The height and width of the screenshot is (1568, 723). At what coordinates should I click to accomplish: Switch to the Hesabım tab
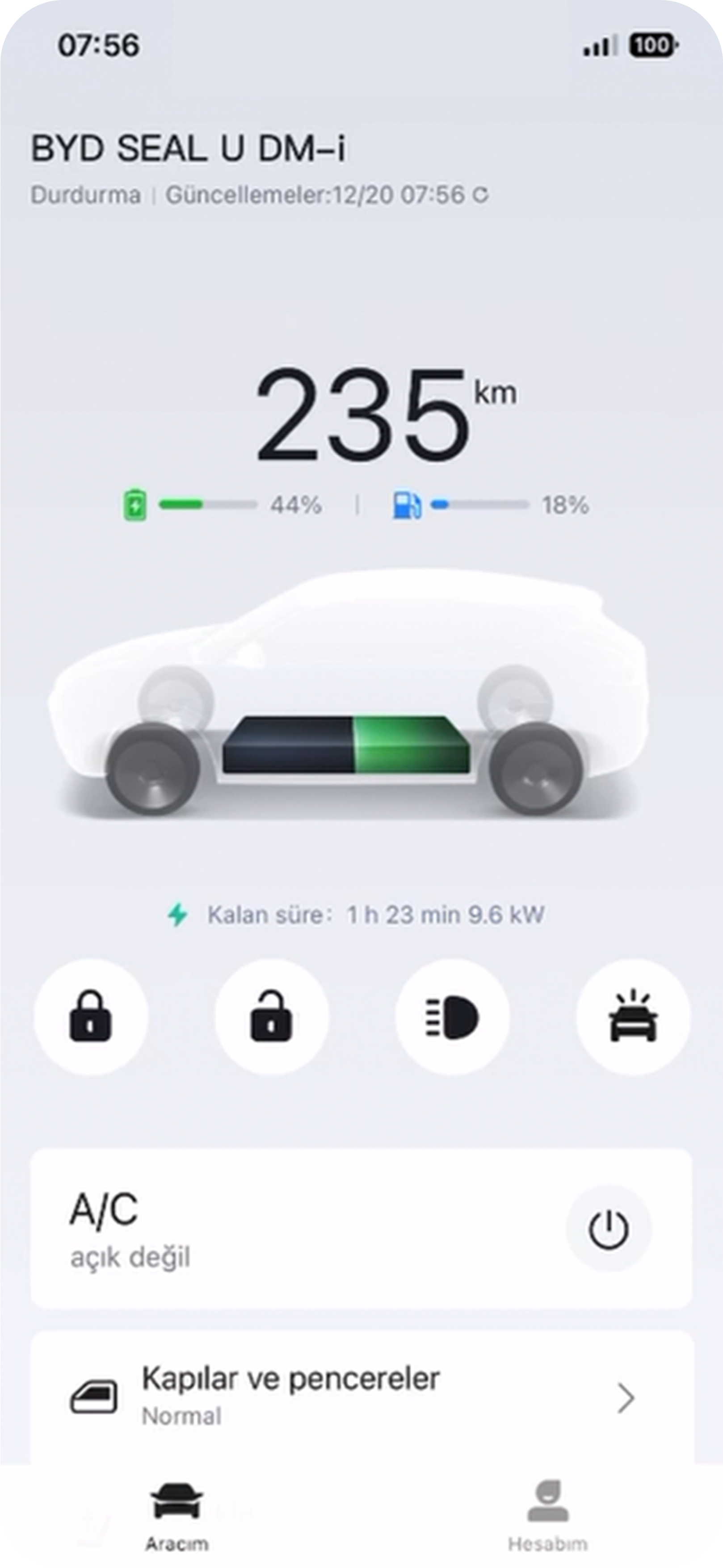click(x=547, y=1516)
